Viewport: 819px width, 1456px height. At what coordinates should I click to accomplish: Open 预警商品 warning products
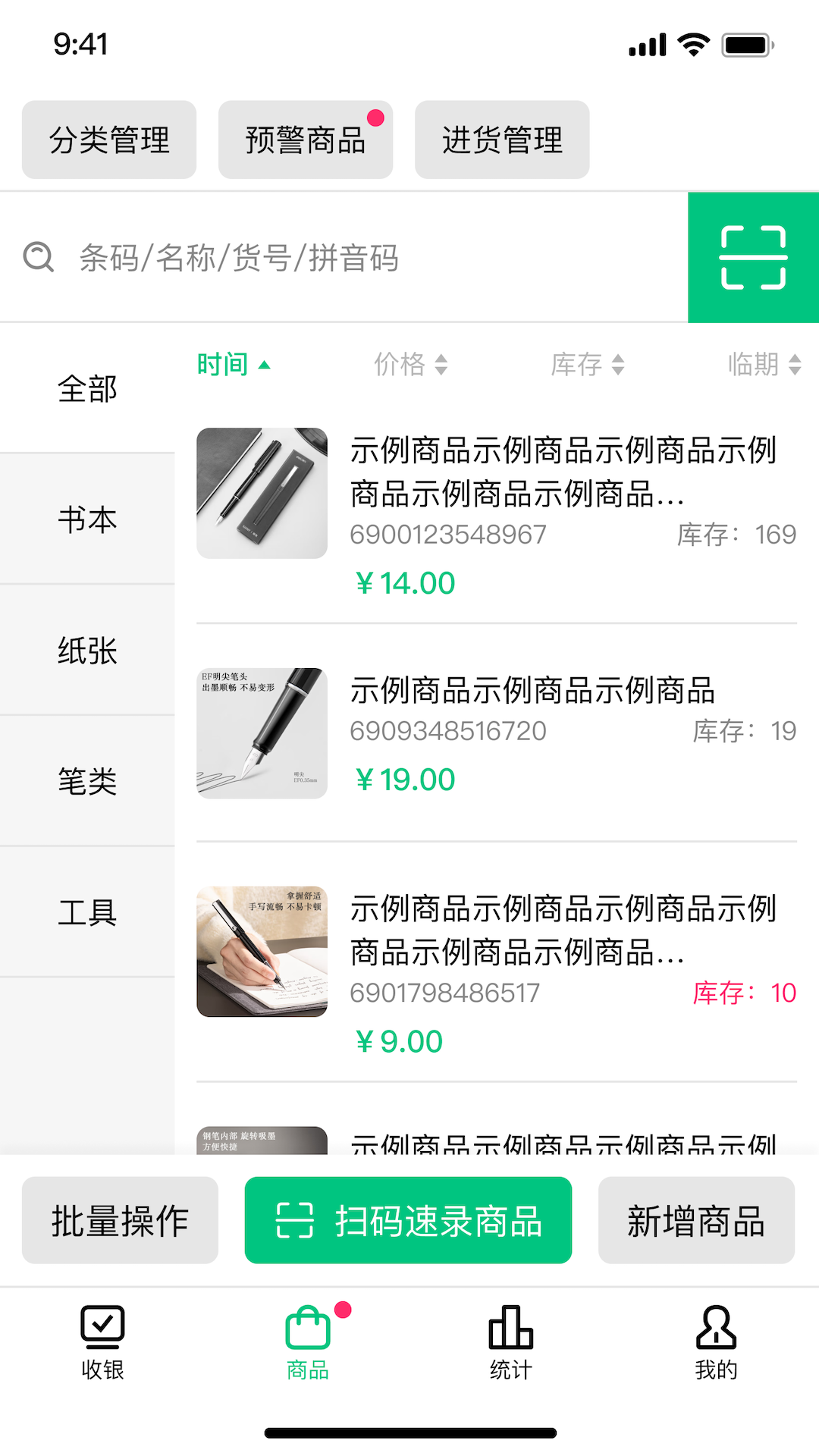pyautogui.click(x=306, y=140)
